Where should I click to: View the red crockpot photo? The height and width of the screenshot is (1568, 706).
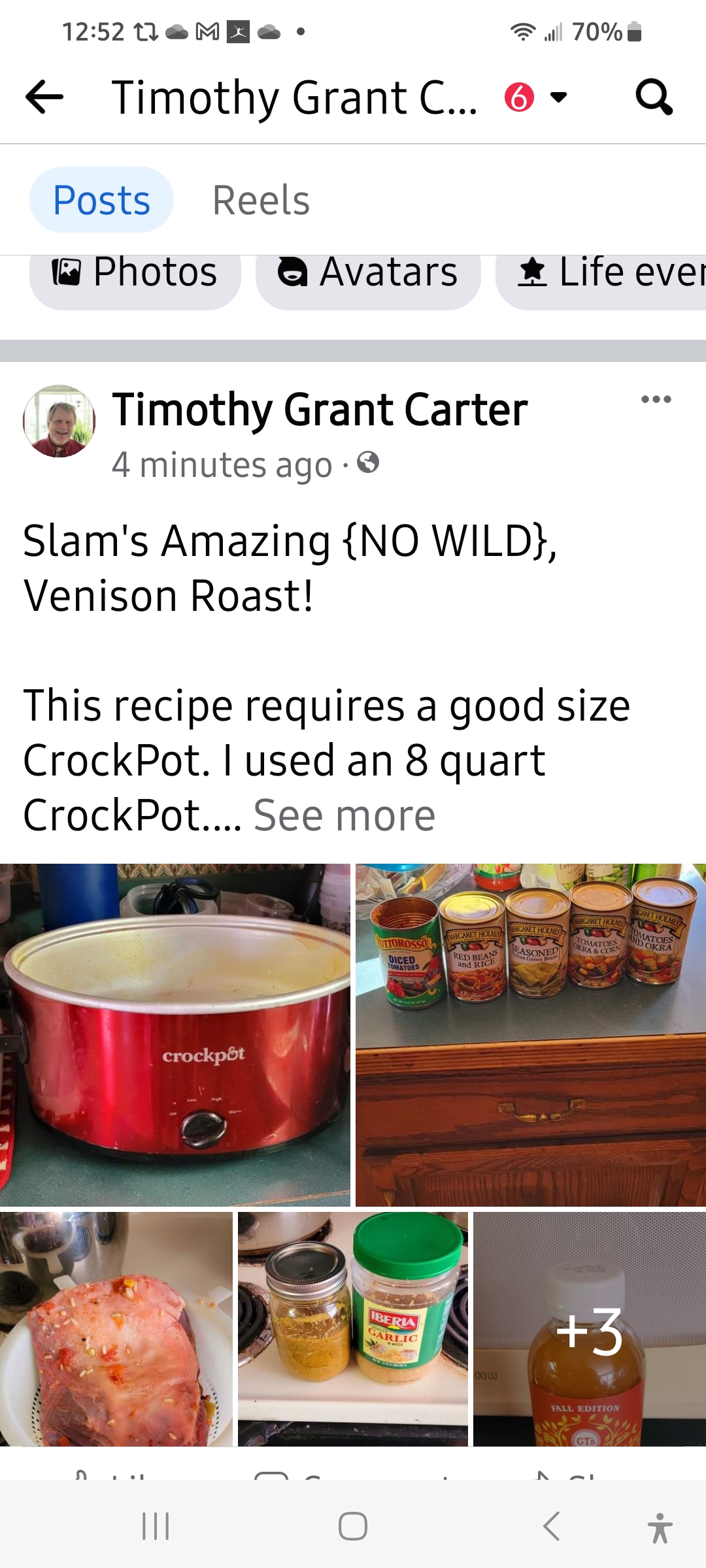[x=175, y=1034]
